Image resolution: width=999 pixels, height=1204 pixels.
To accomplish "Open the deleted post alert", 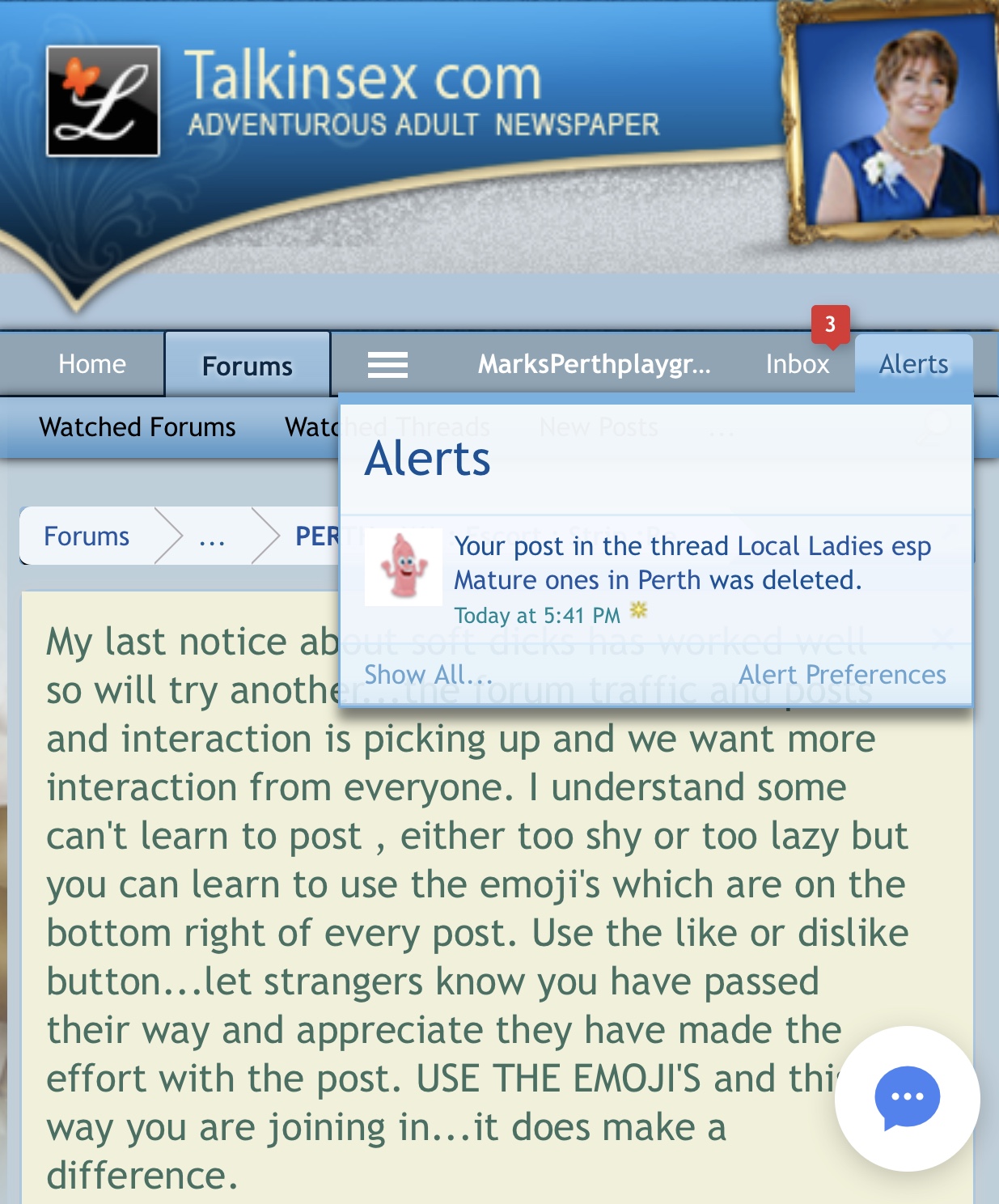I will [x=692, y=563].
